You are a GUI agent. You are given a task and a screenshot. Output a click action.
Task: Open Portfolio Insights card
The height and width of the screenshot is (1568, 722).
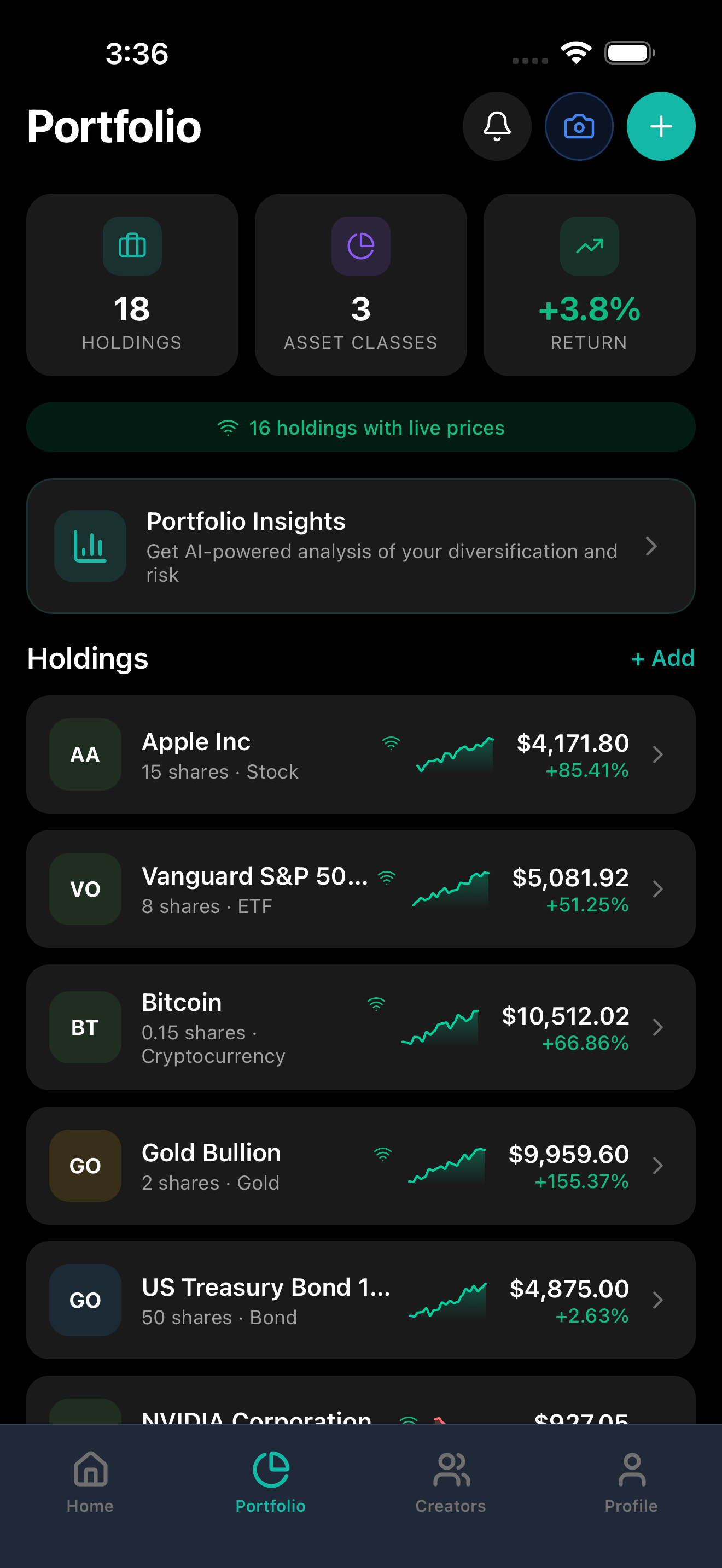click(360, 546)
